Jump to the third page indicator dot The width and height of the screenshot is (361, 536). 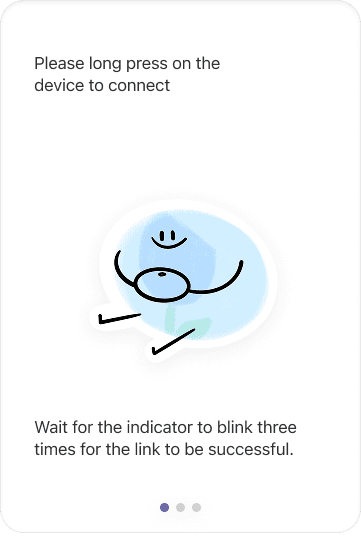point(196,507)
